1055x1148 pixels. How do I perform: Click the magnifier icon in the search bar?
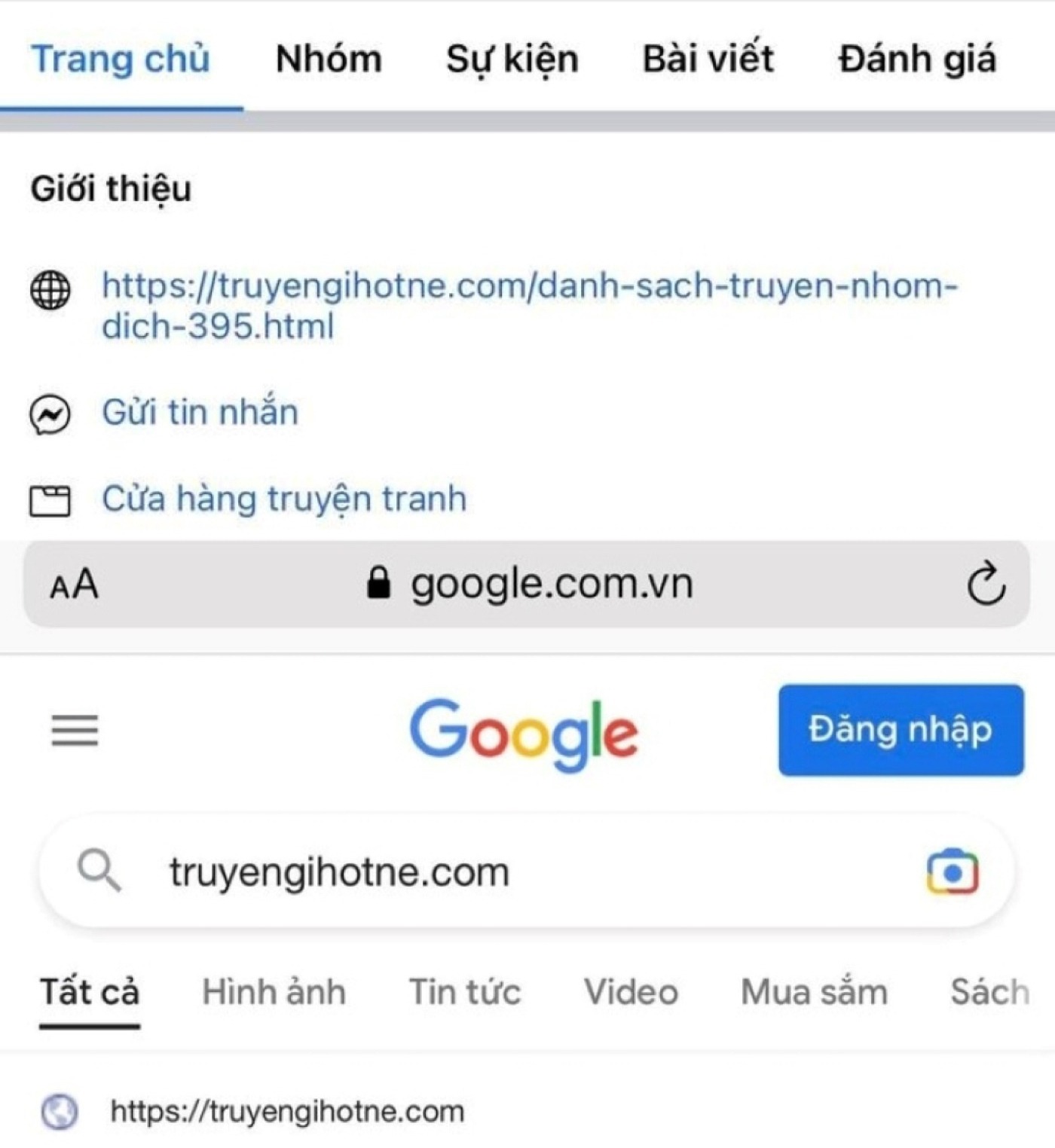(99, 872)
